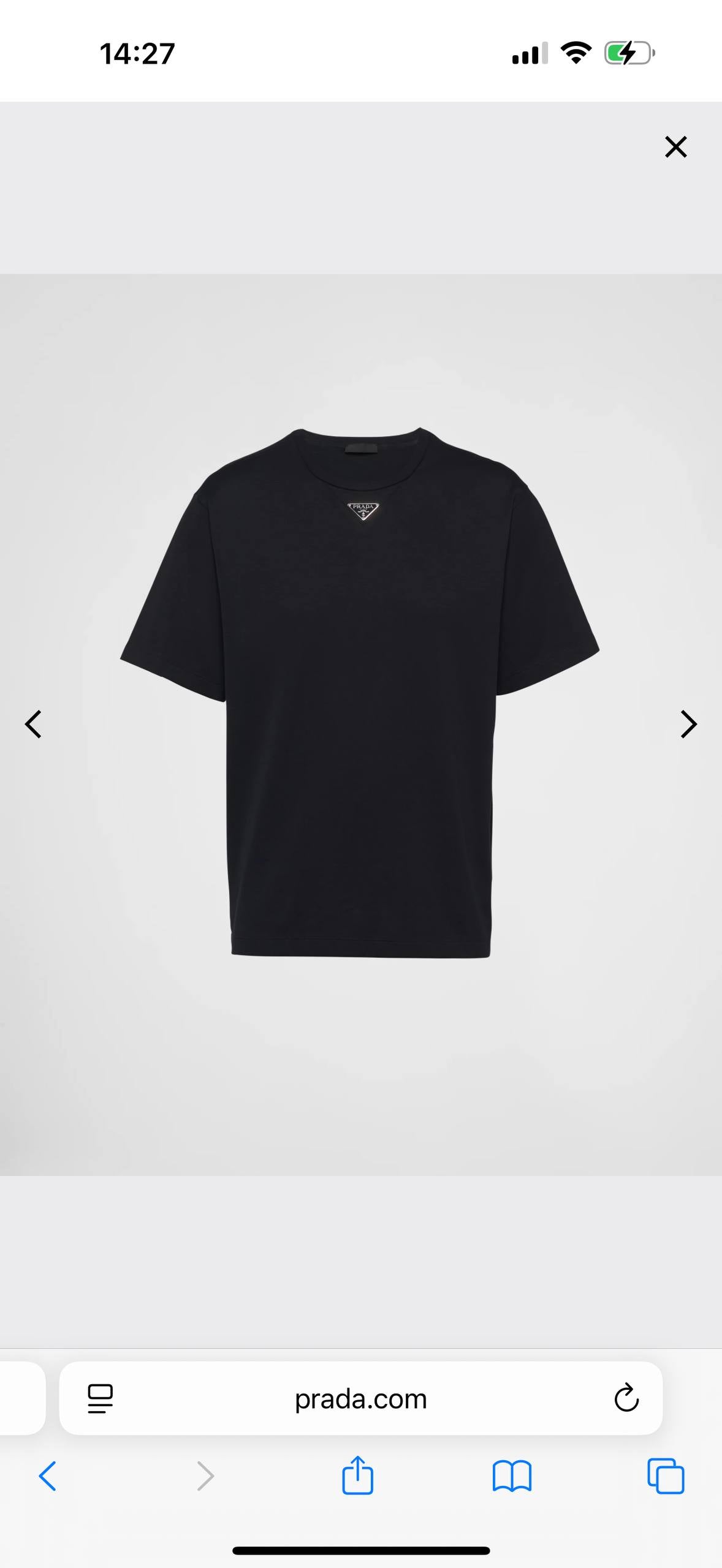Show the previous product image
The image size is (722, 1568).
pos(33,724)
